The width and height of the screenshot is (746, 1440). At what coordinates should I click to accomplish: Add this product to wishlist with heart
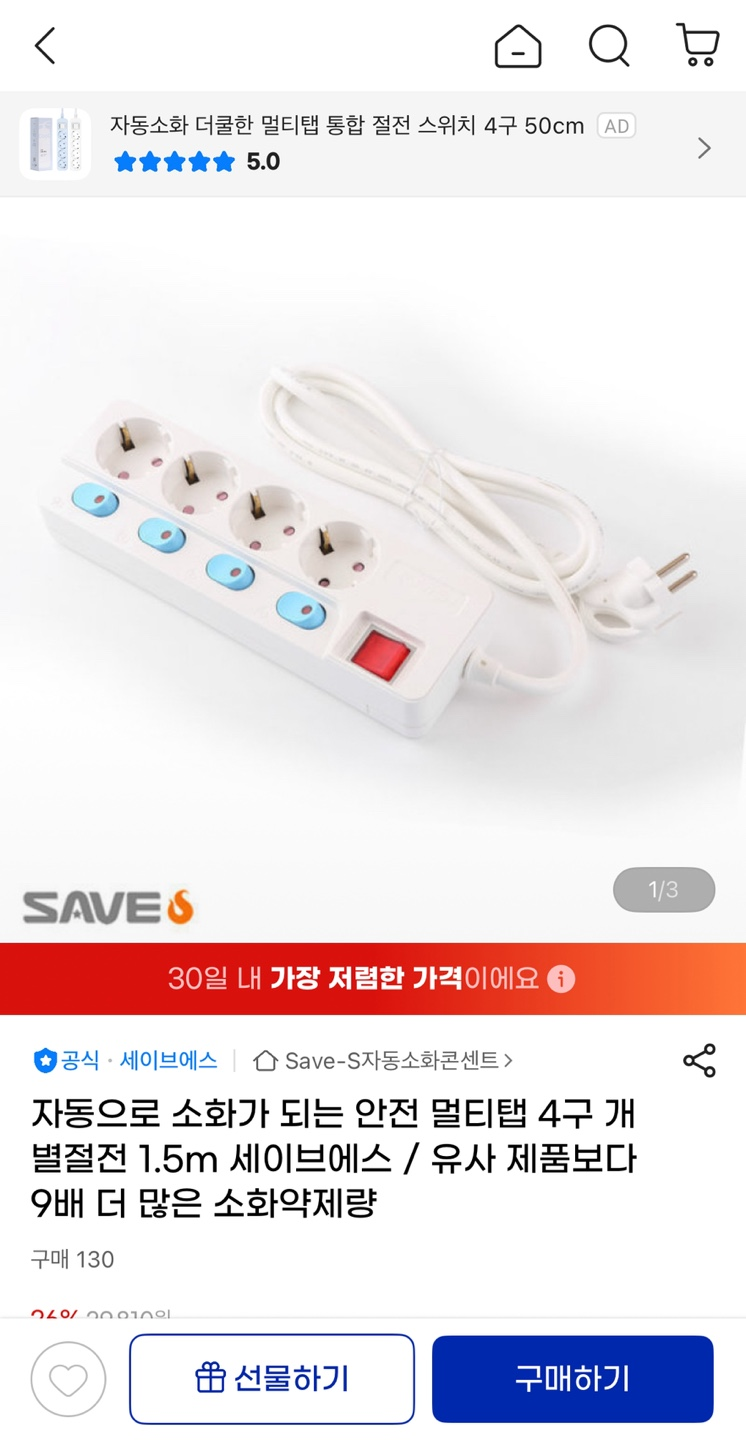coord(68,1379)
